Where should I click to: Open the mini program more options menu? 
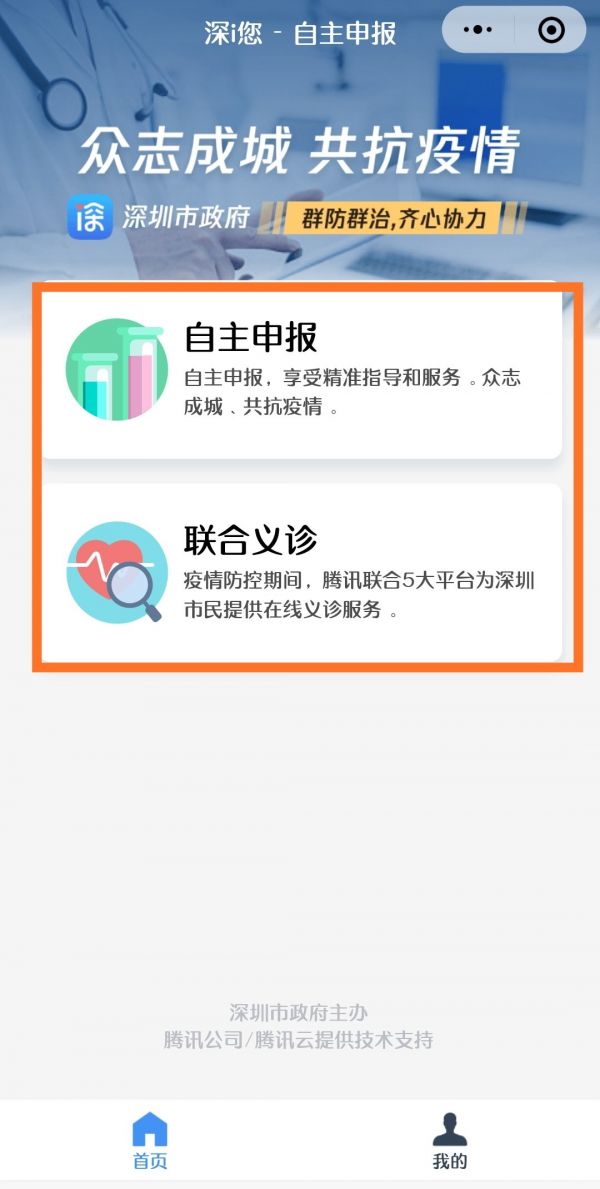[x=478, y=31]
